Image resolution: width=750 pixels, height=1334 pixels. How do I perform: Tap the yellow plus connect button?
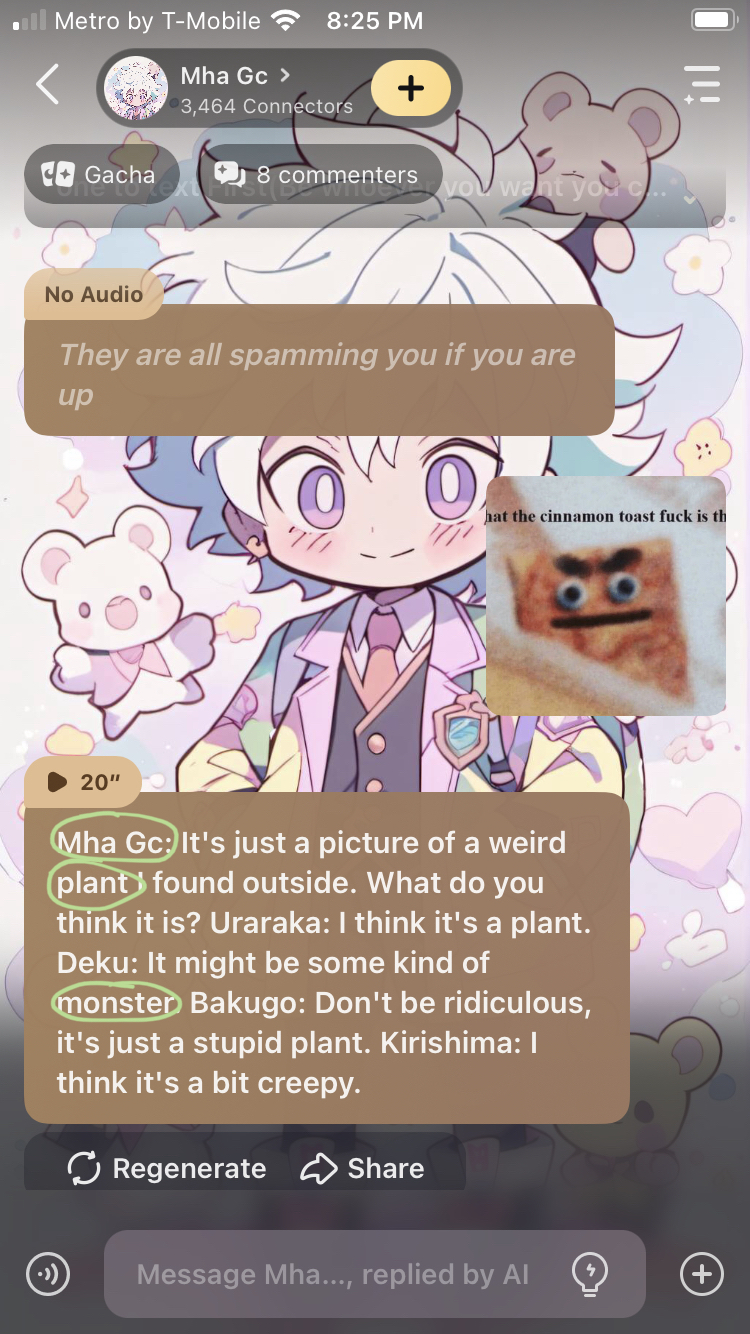410,88
